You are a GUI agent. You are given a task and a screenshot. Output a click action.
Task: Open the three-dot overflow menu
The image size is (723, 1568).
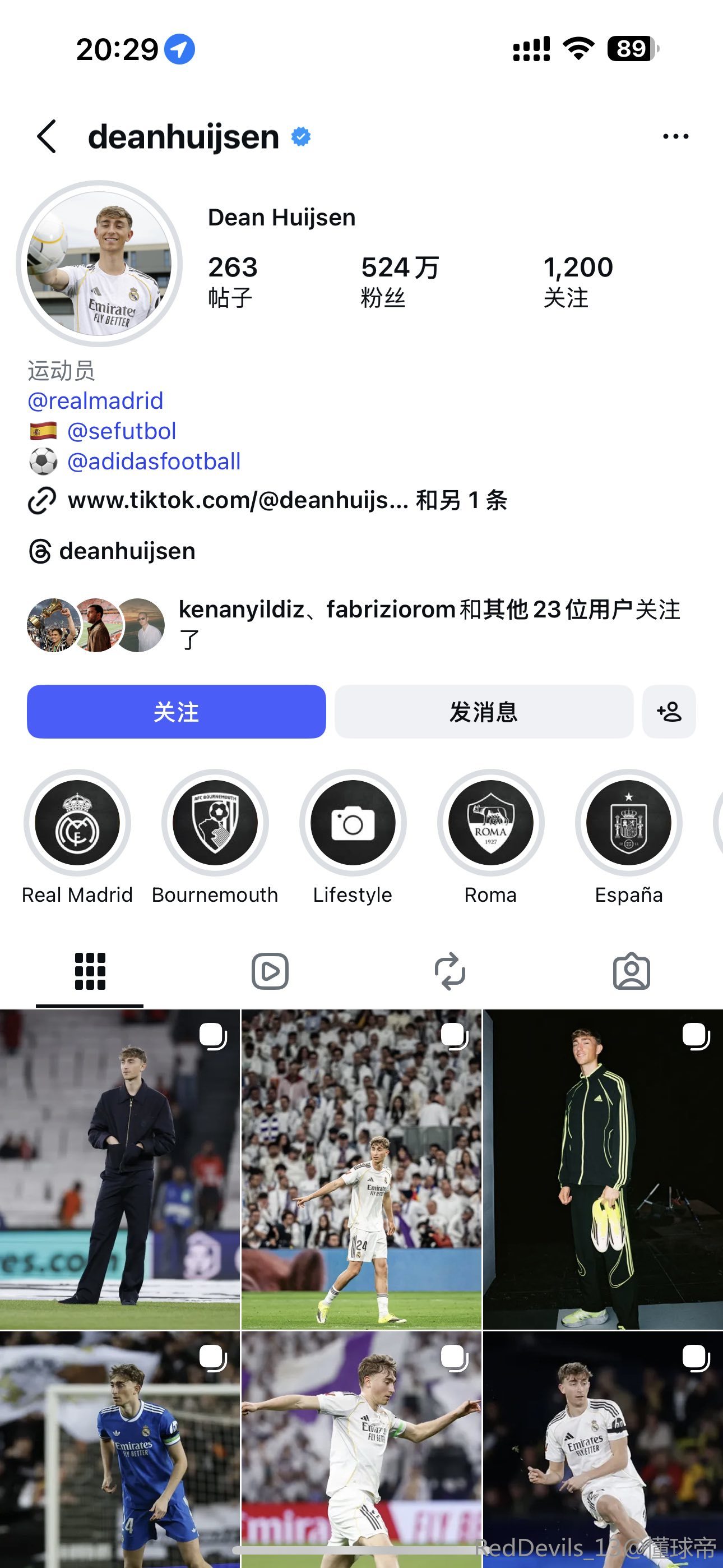coord(675,136)
